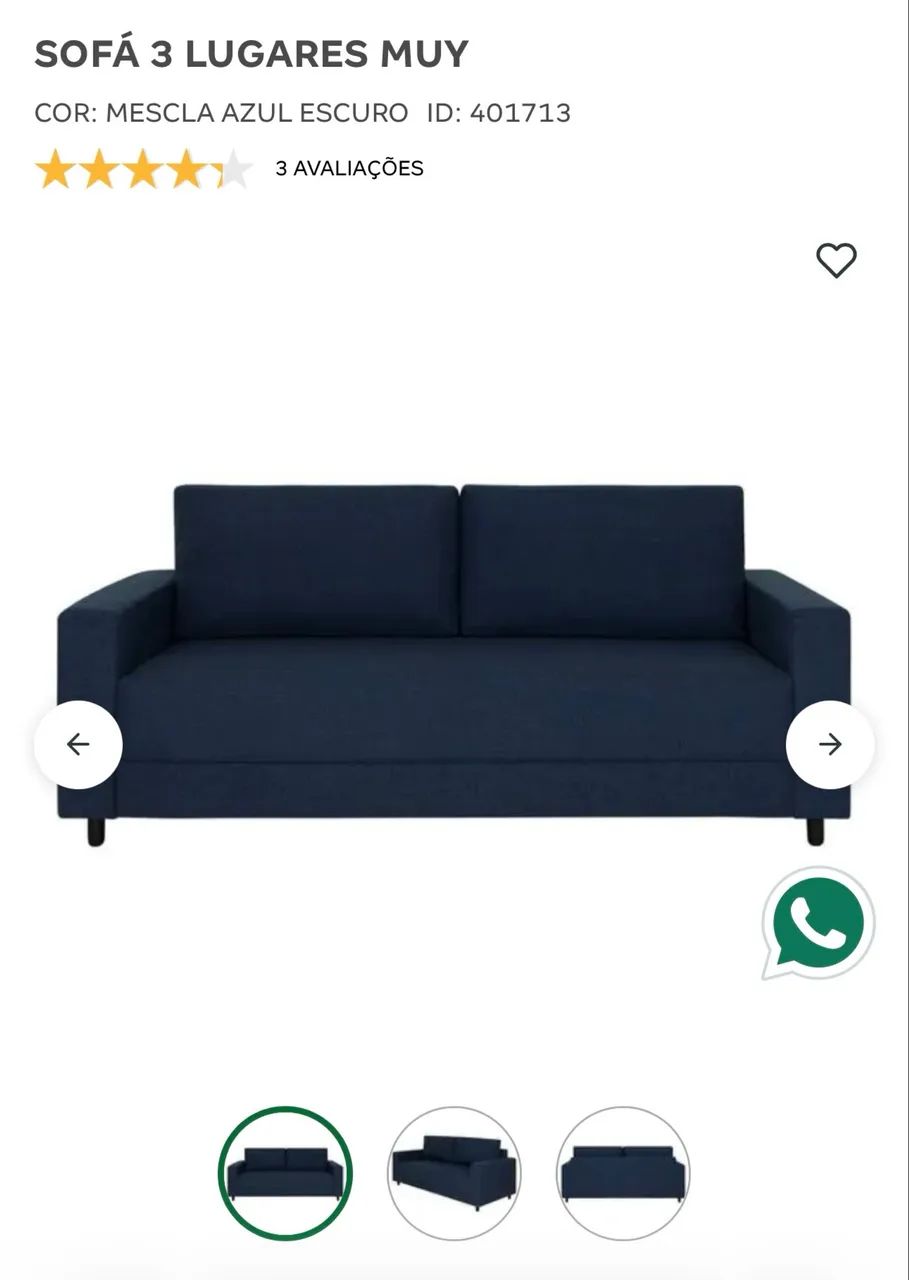Open the main sofa image
The image size is (909, 1280).
(454, 660)
